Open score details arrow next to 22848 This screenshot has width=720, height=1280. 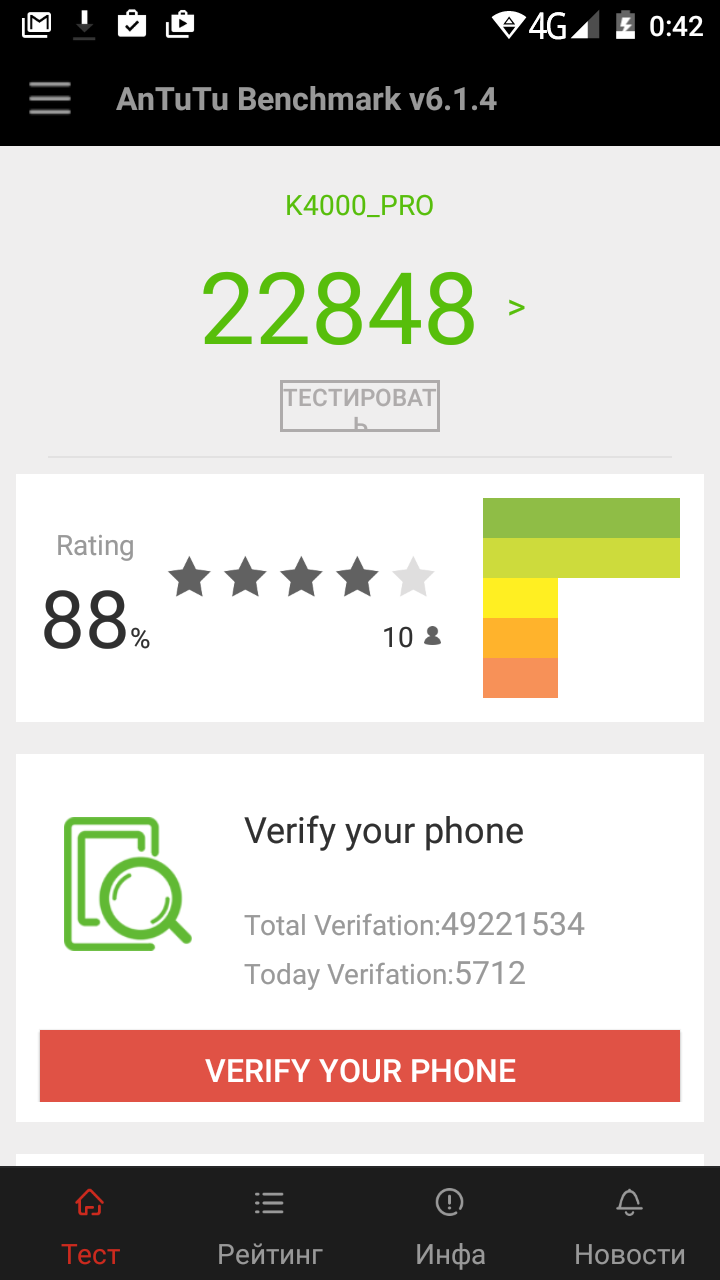pyautogui.click(x=516, y=307)
